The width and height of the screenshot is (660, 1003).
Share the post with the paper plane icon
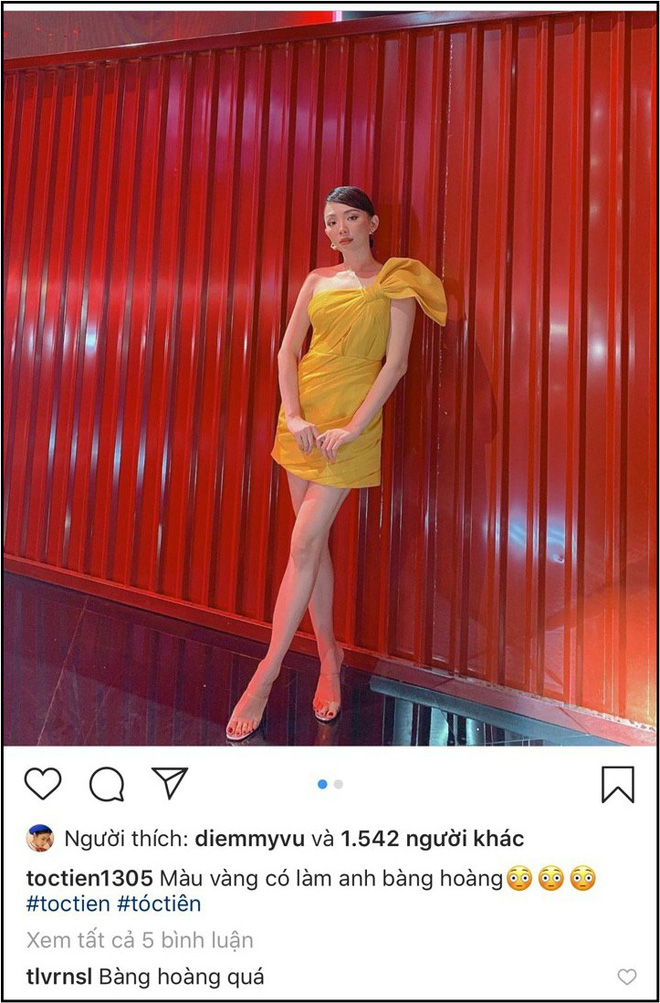click(x=170, y=782)
